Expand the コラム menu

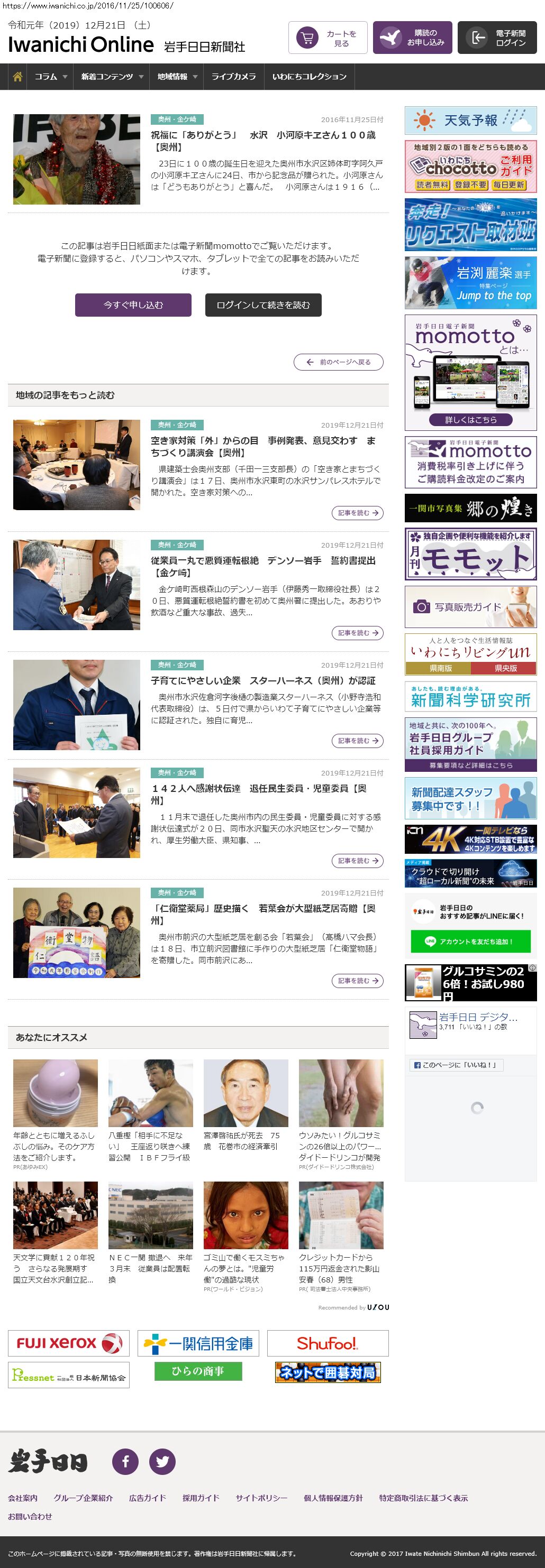coord(51,77)
